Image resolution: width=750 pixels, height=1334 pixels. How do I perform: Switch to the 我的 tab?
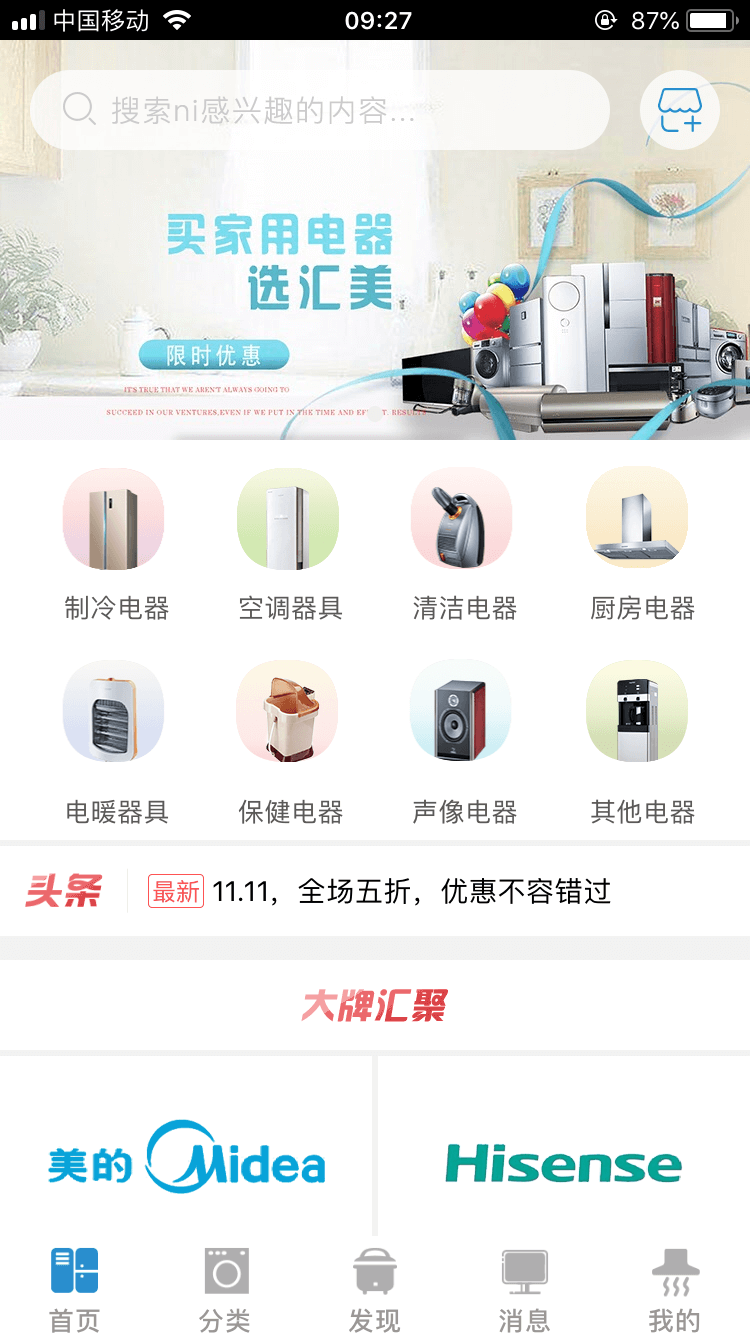coord(675,1290)
